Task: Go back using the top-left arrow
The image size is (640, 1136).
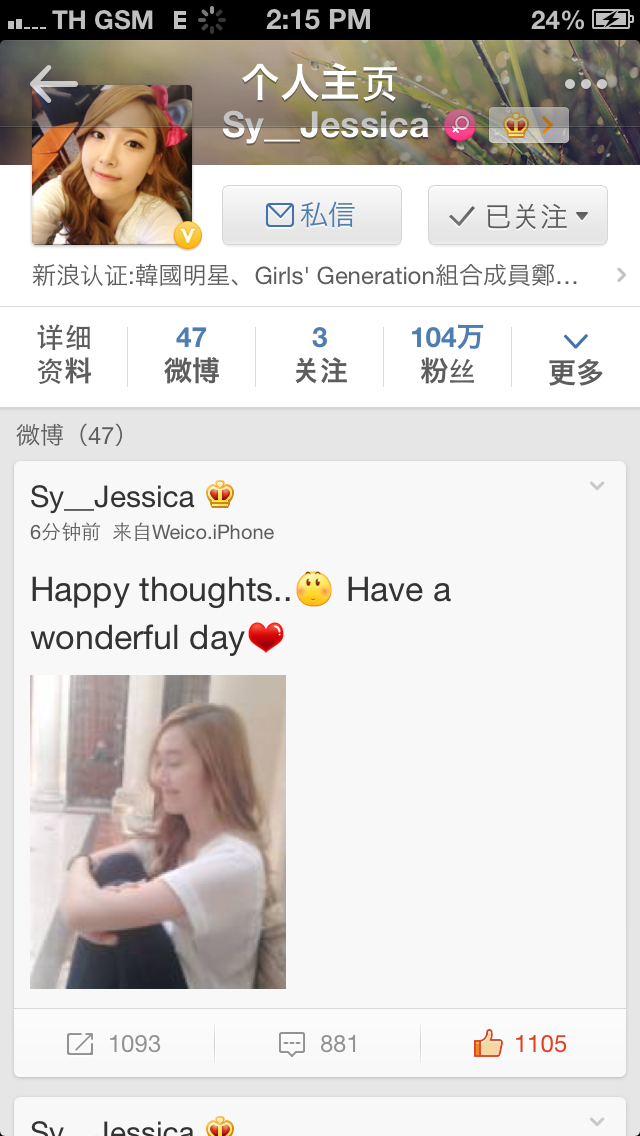Action: pyautogui.click(x=54, y=85)
